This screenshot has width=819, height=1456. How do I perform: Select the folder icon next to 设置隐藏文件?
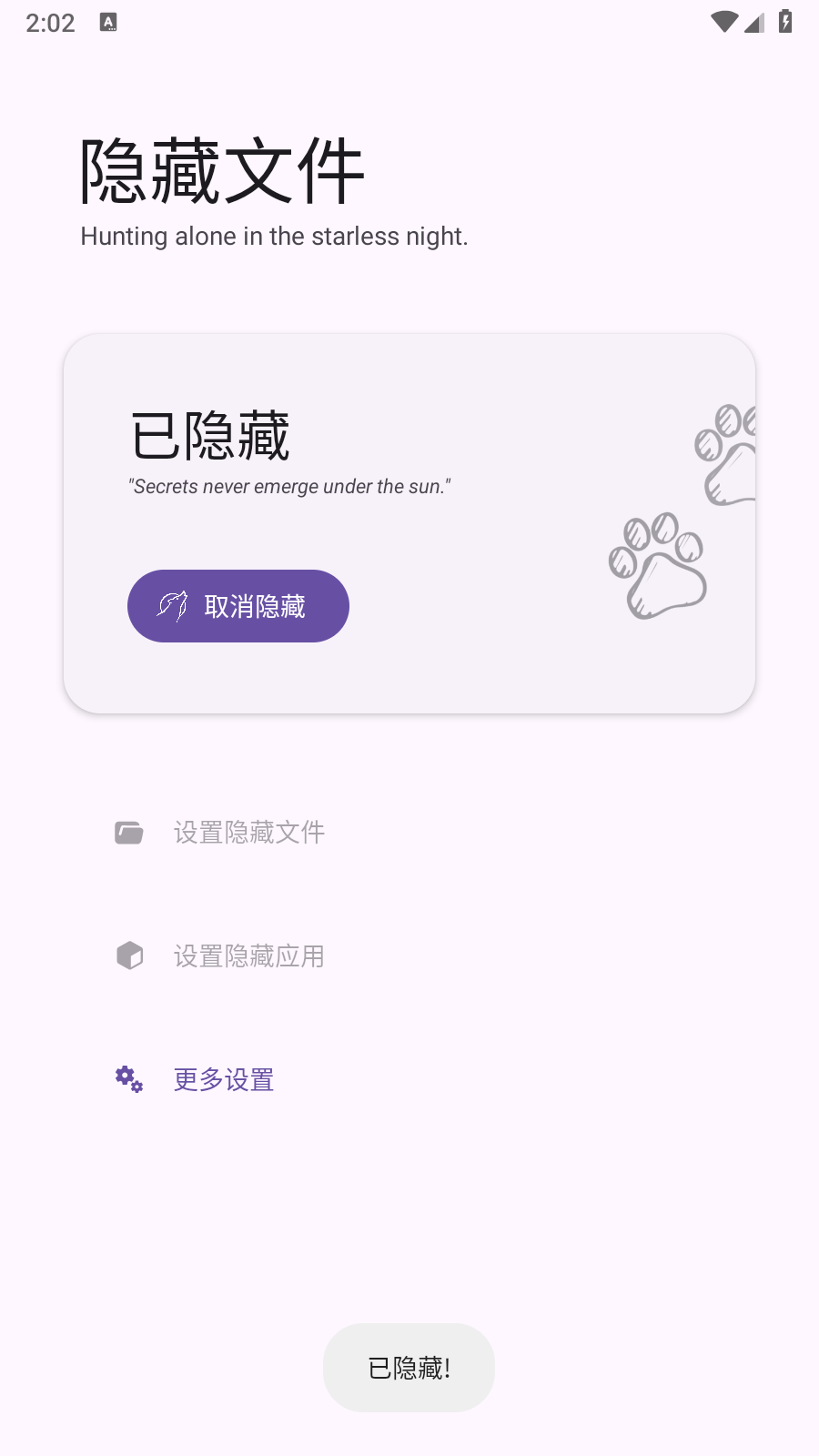point(128,832)
